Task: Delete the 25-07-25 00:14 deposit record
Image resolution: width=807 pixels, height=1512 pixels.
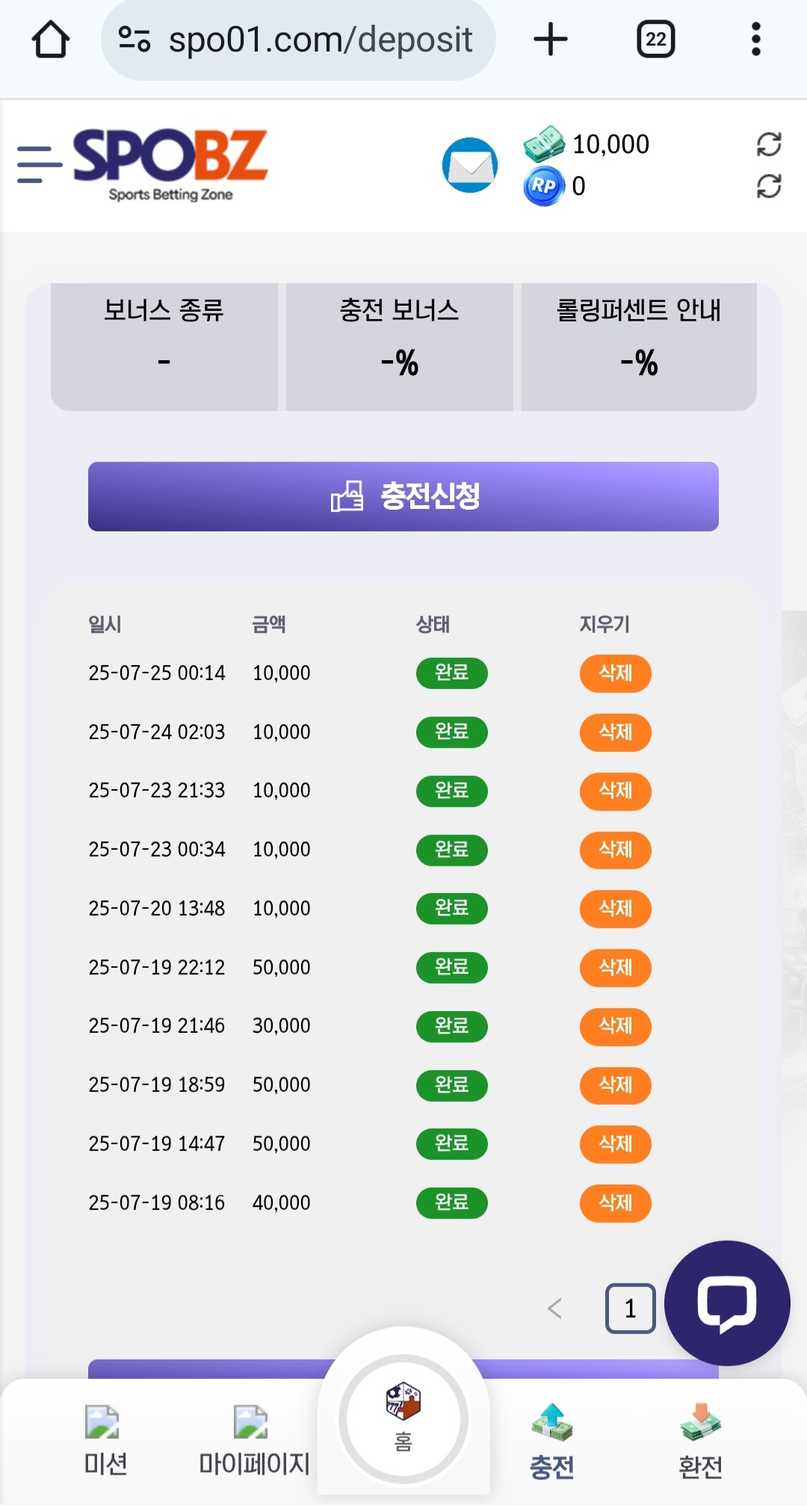Action: 615,673
